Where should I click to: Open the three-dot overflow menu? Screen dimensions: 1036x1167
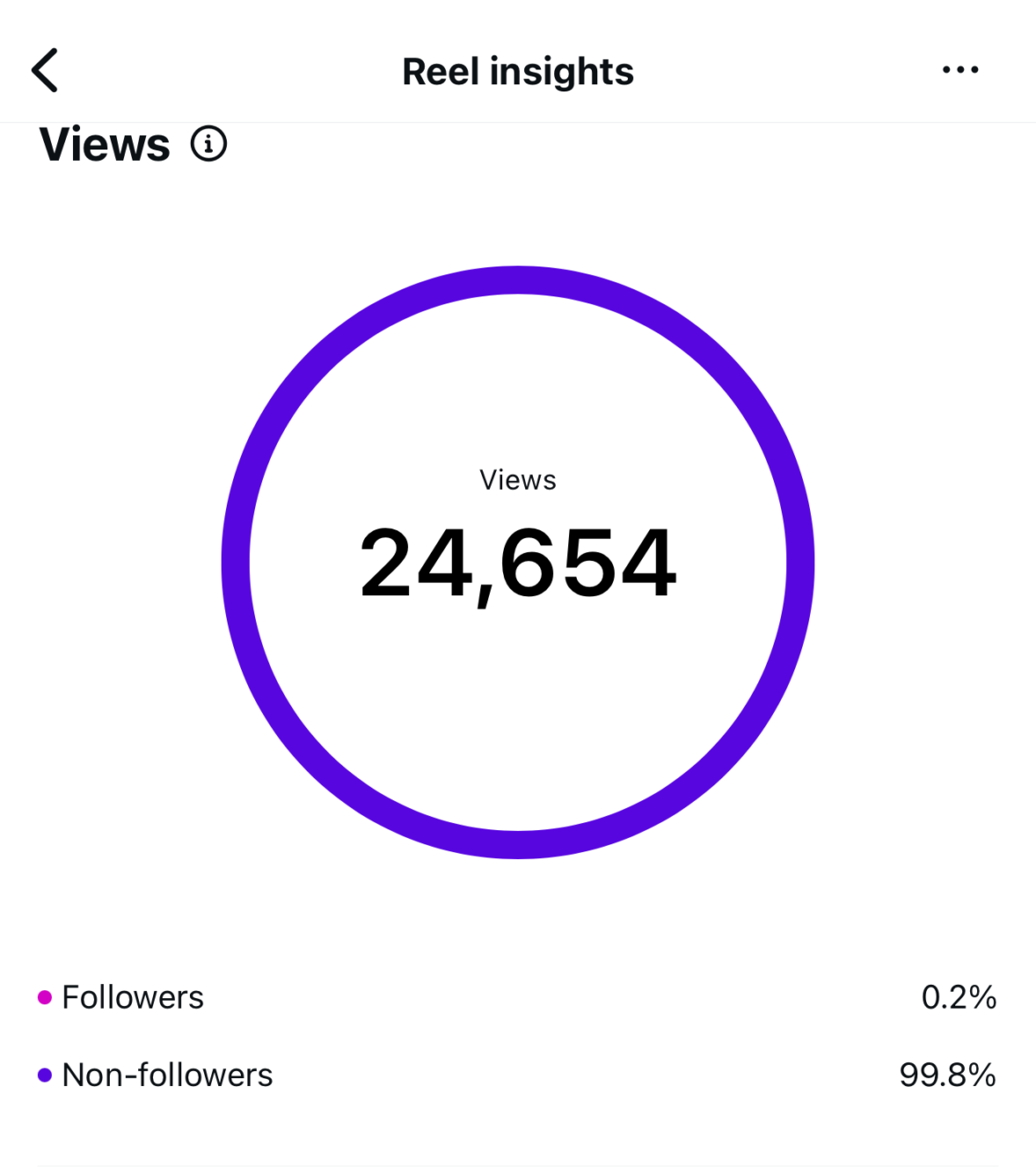[x=959, y=69]
